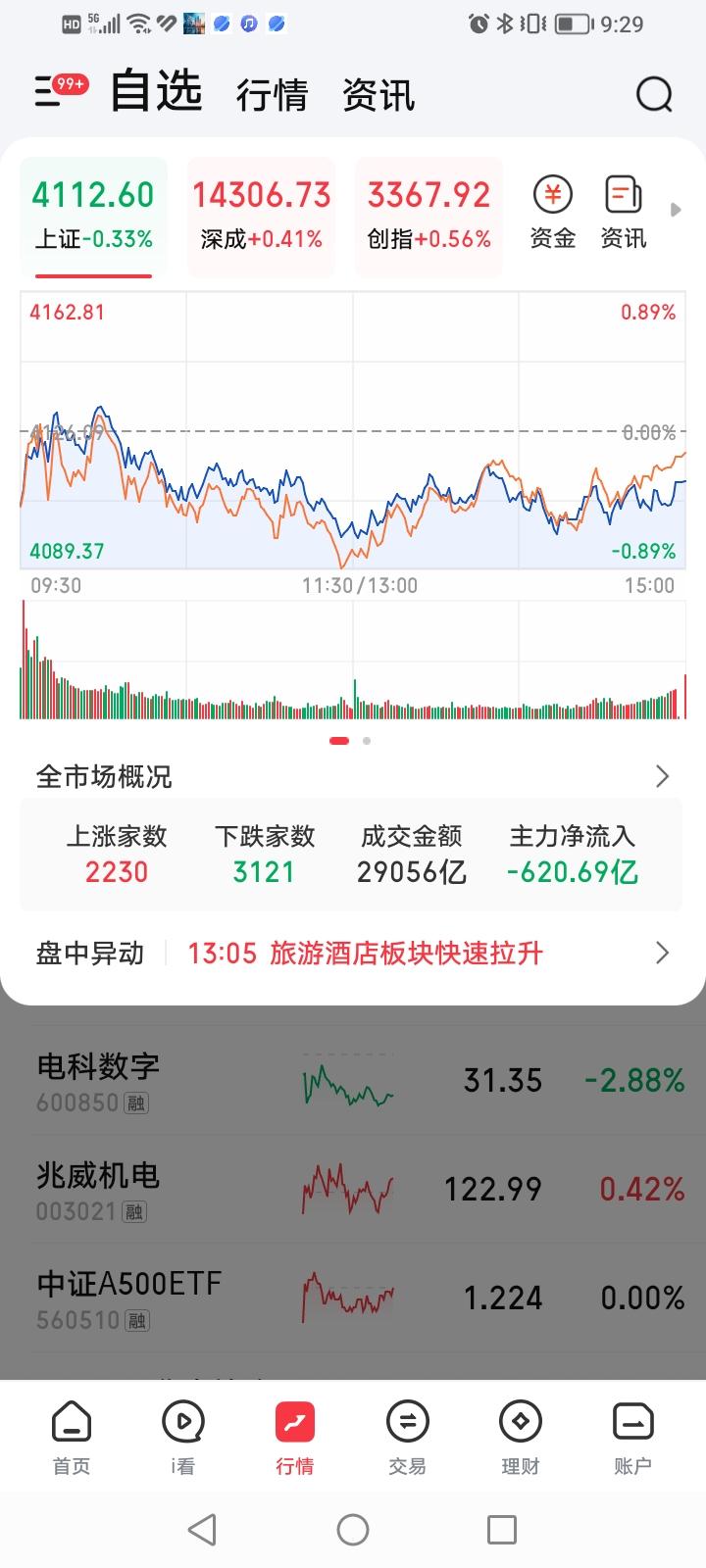Open the 账户 tab

click(x=632, y=1437)
